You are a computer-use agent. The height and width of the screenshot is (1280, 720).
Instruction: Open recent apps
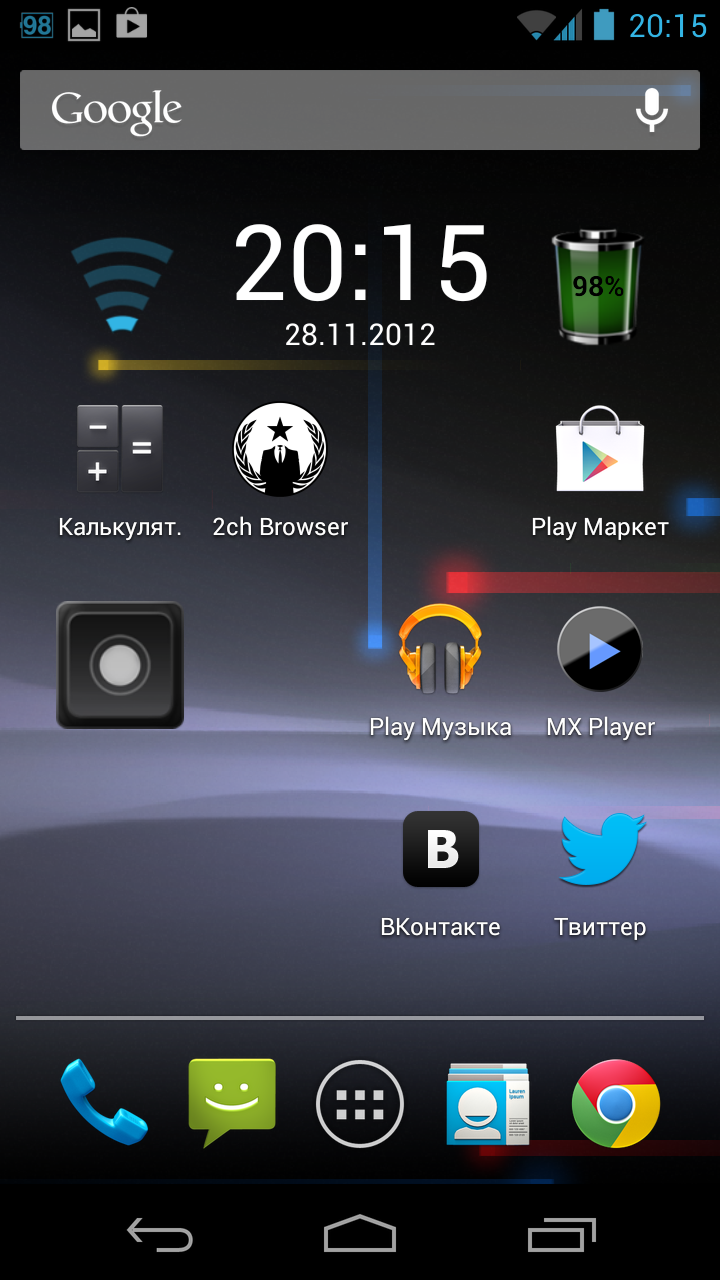coord(561,1235)
